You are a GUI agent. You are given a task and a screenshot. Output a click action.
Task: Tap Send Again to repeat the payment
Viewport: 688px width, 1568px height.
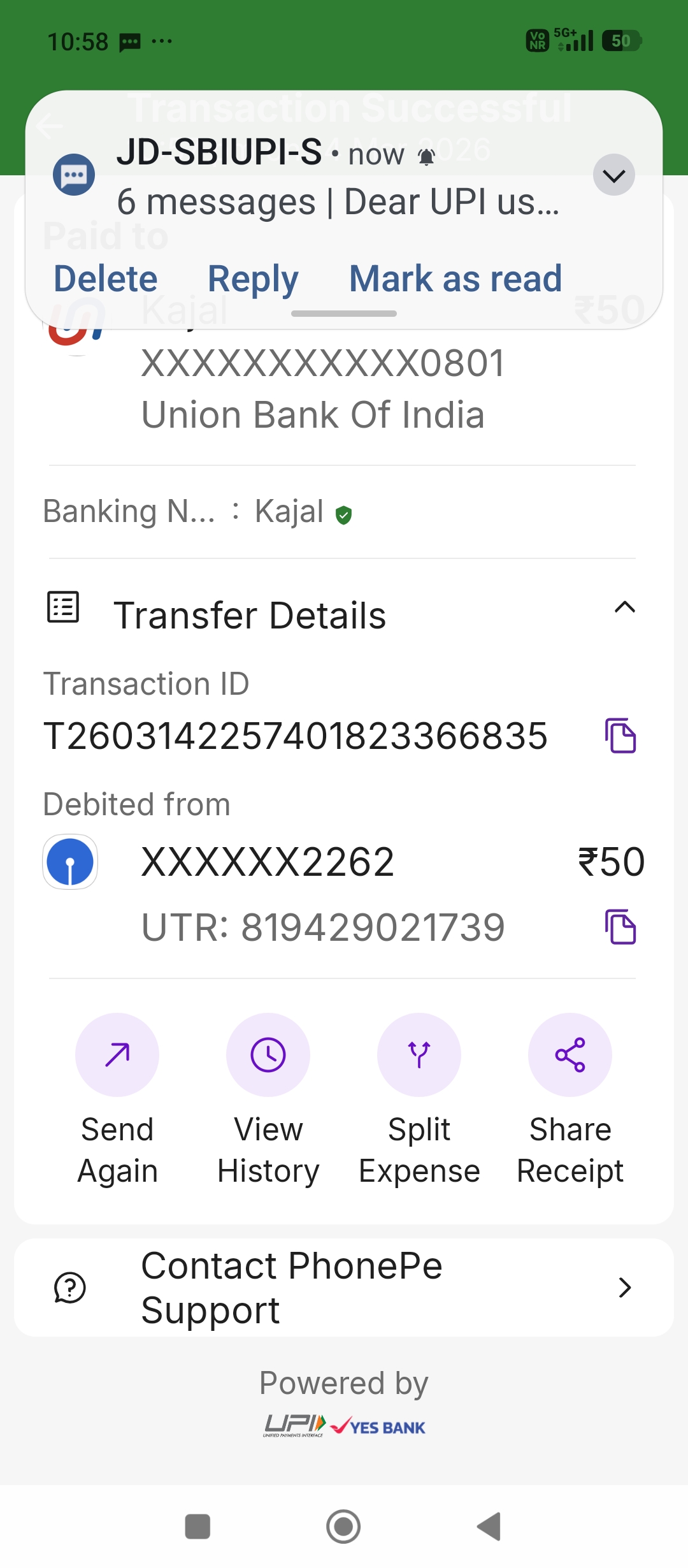point(117,1055)
